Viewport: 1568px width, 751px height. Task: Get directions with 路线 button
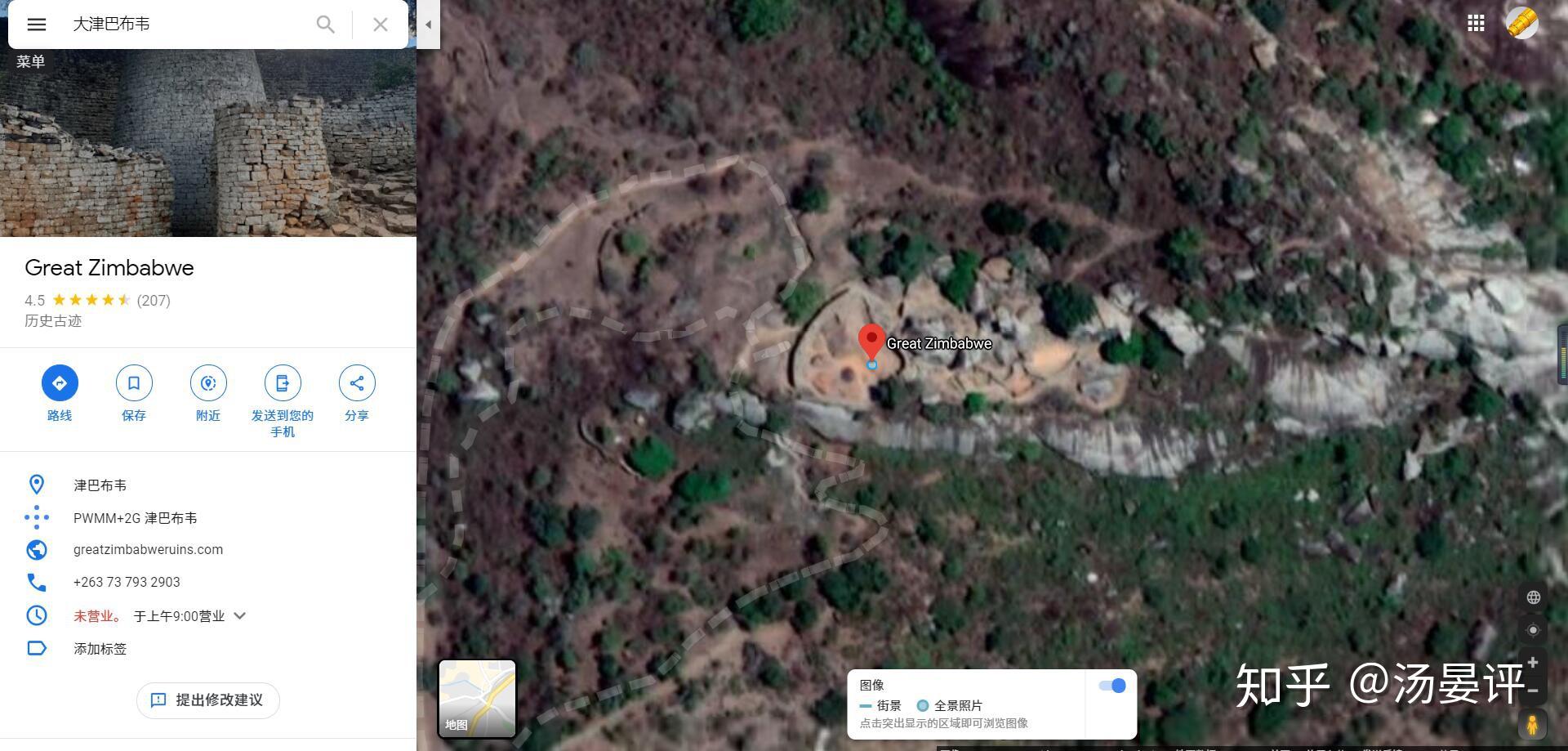point(60,383)
